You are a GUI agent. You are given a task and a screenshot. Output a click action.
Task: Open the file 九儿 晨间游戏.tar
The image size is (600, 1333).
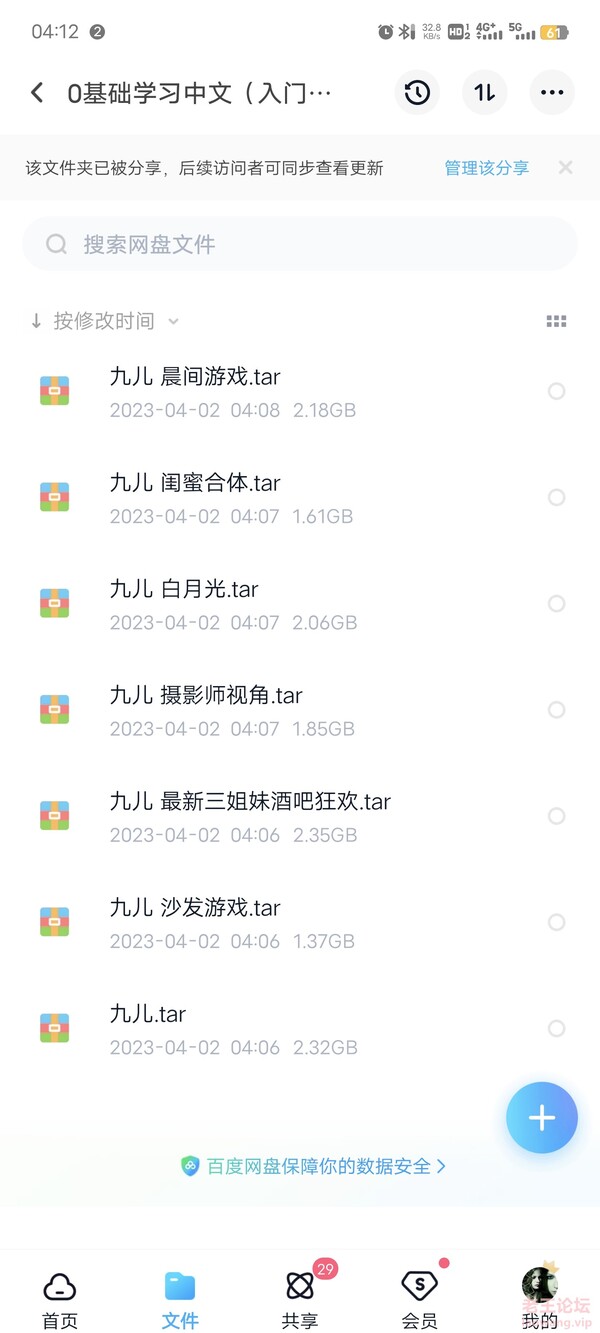coord(300,392)
